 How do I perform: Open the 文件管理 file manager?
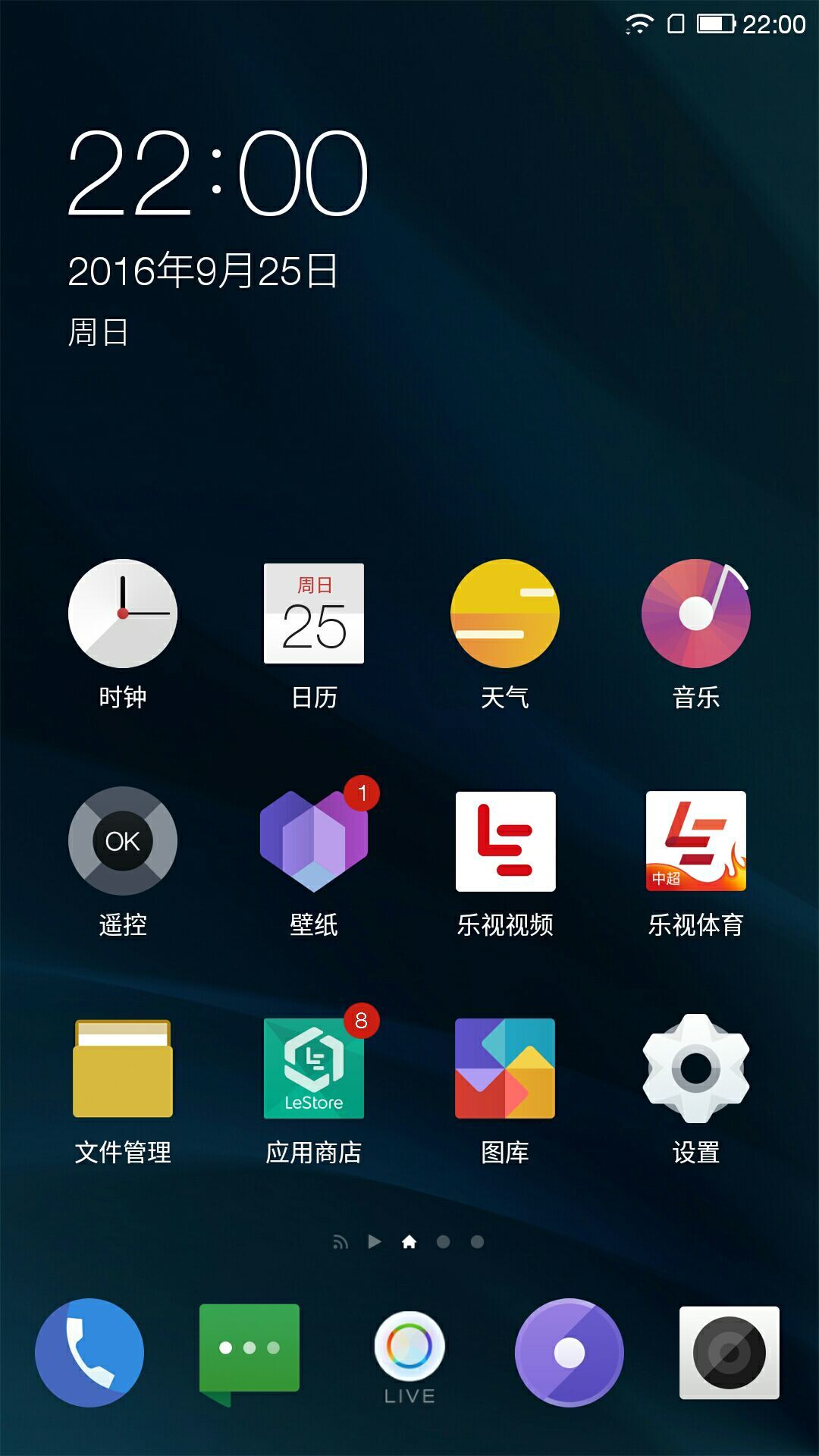pyautogui.click(x=123, y=1068)
